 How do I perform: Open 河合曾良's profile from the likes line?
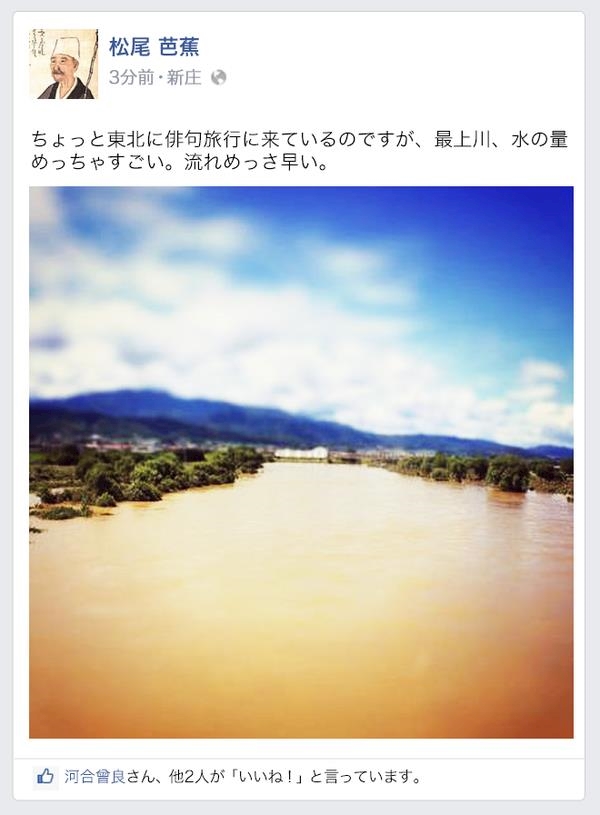click(x=95, y=777)
